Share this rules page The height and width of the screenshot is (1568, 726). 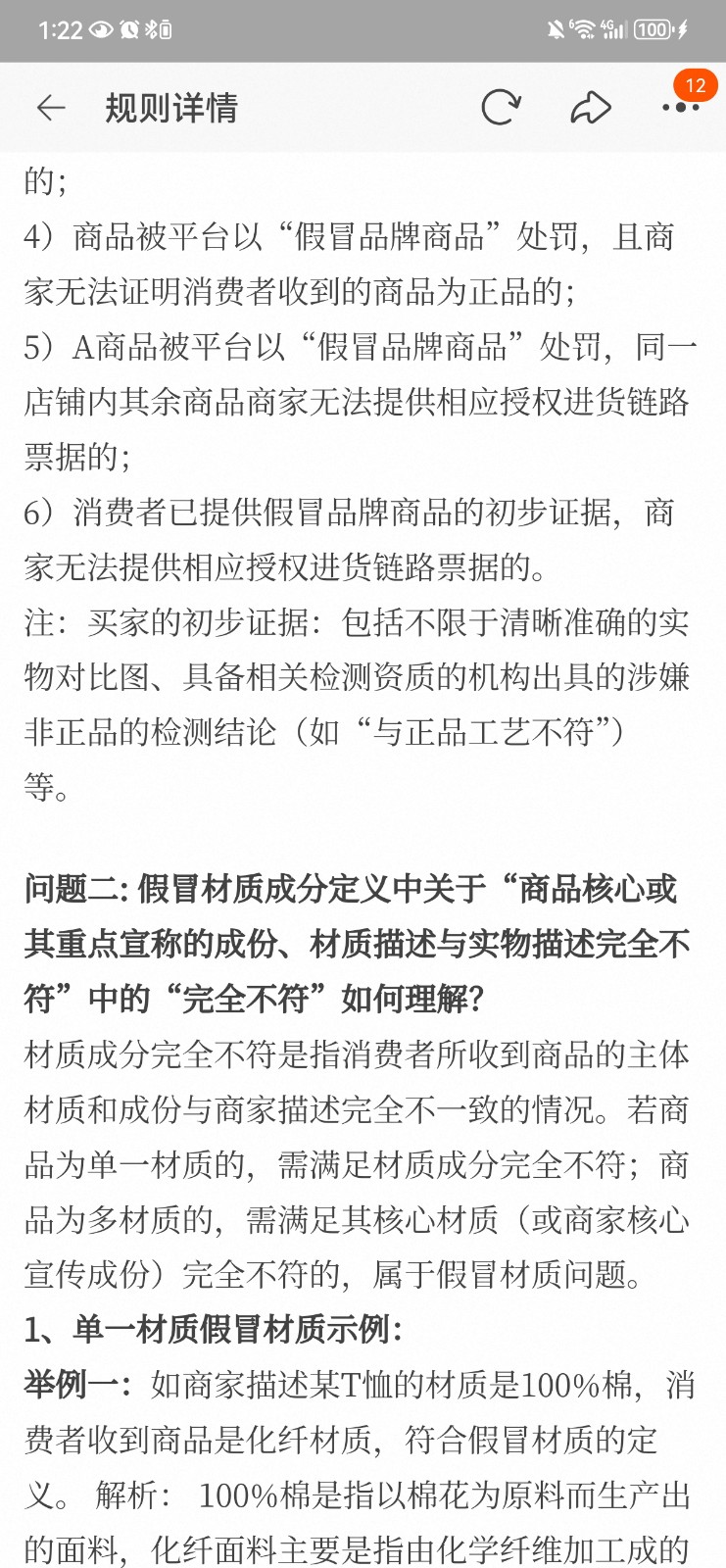591,107
